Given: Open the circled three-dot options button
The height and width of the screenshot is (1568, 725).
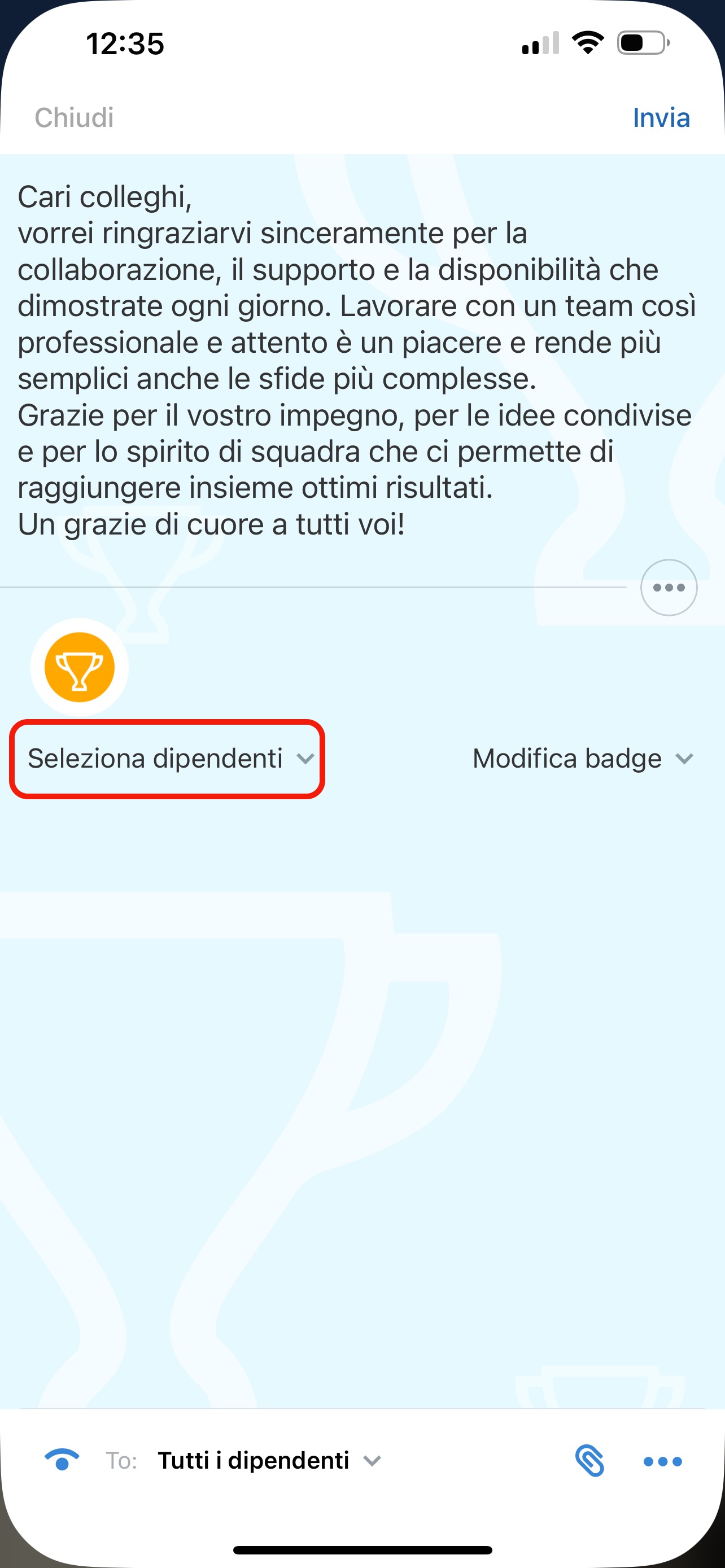Looking at the screenshot, I should (669, 588).
